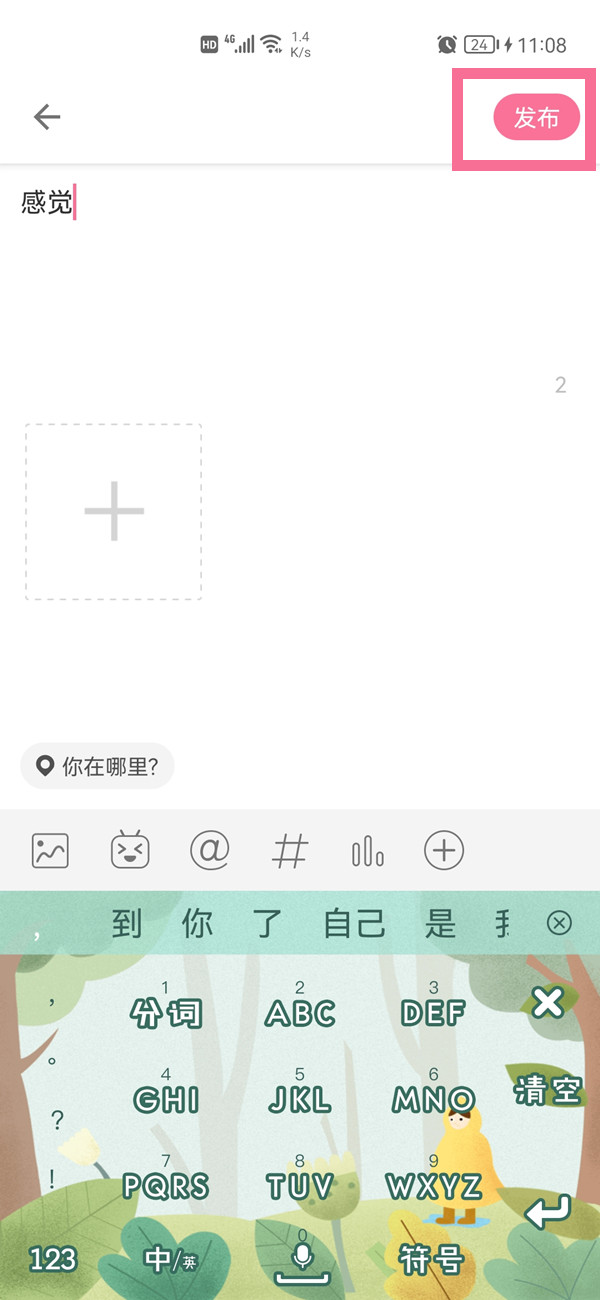Choose suggestion 到 from the candidate bar
This screenshot has width=600, height=1300.
(126, 923)
